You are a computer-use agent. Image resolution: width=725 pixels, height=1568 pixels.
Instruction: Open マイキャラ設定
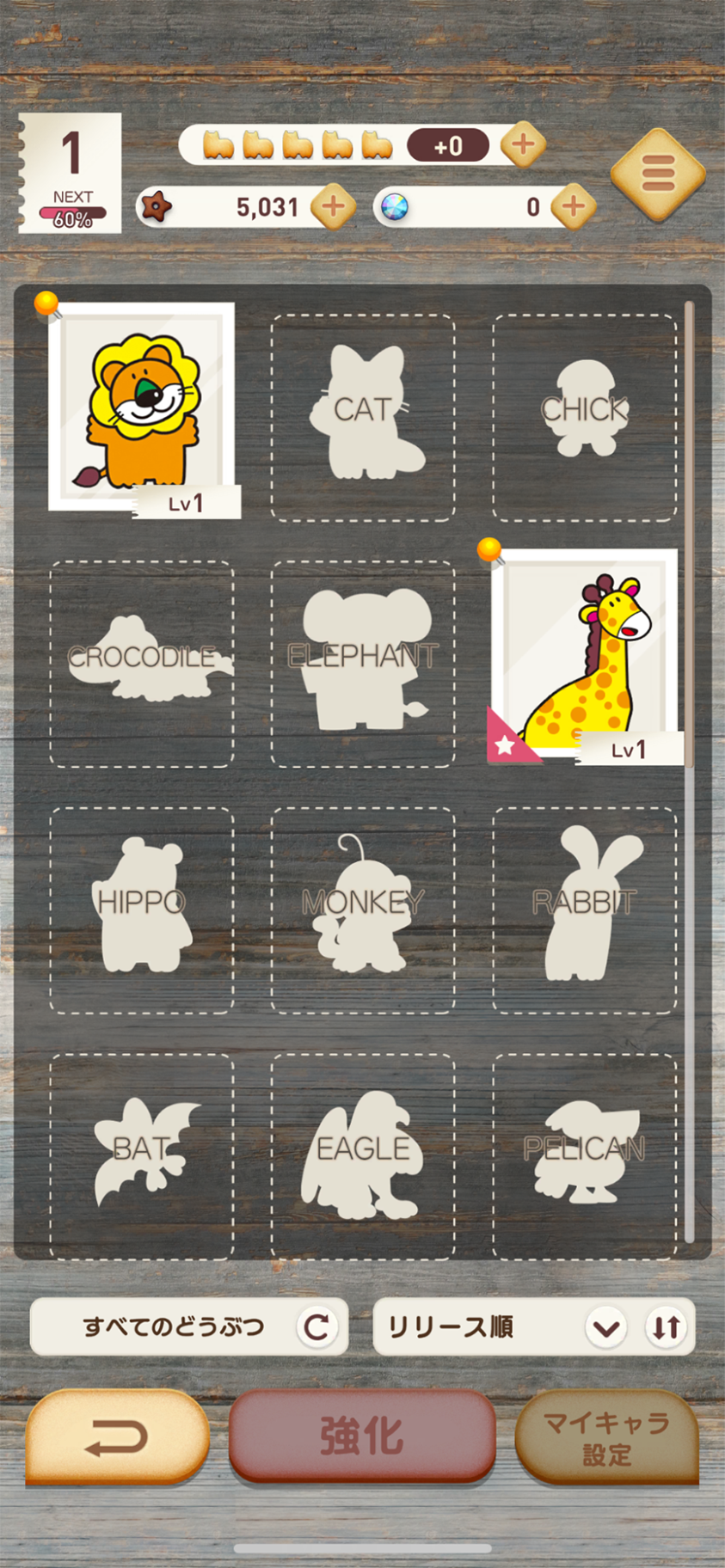pos(606,1437)
